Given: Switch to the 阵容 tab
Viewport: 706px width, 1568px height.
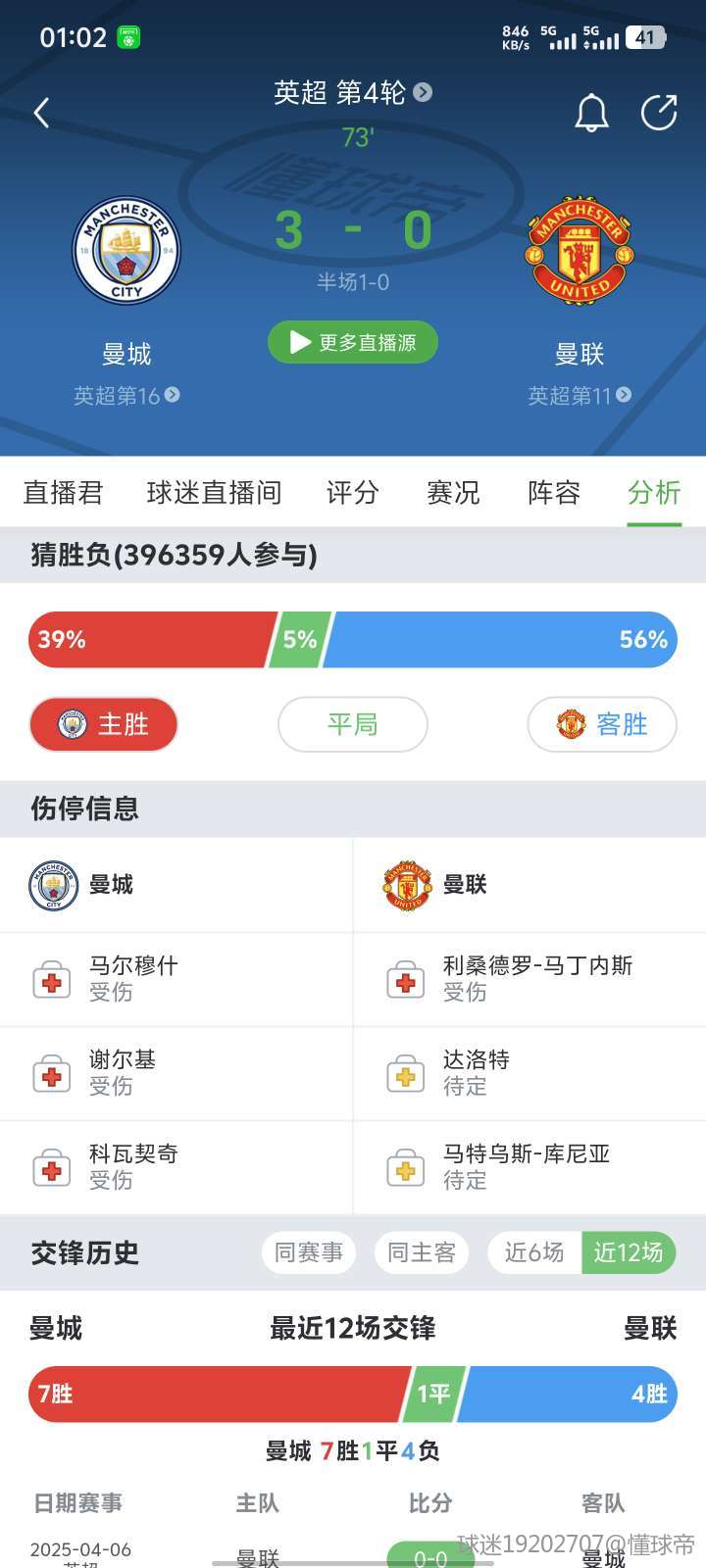Looking at the screenshot, I should 554,492.
